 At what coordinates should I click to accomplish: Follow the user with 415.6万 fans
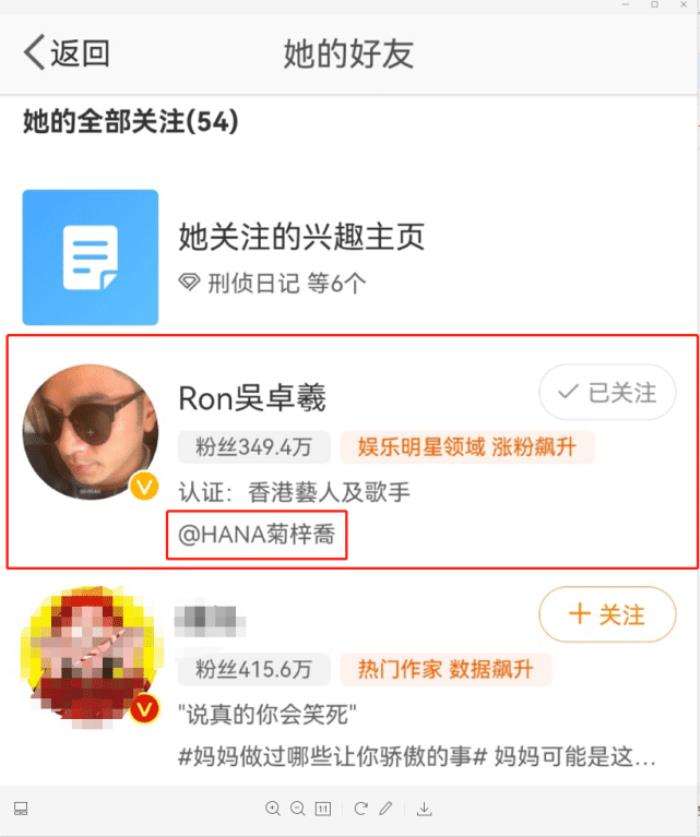[607, 614]
